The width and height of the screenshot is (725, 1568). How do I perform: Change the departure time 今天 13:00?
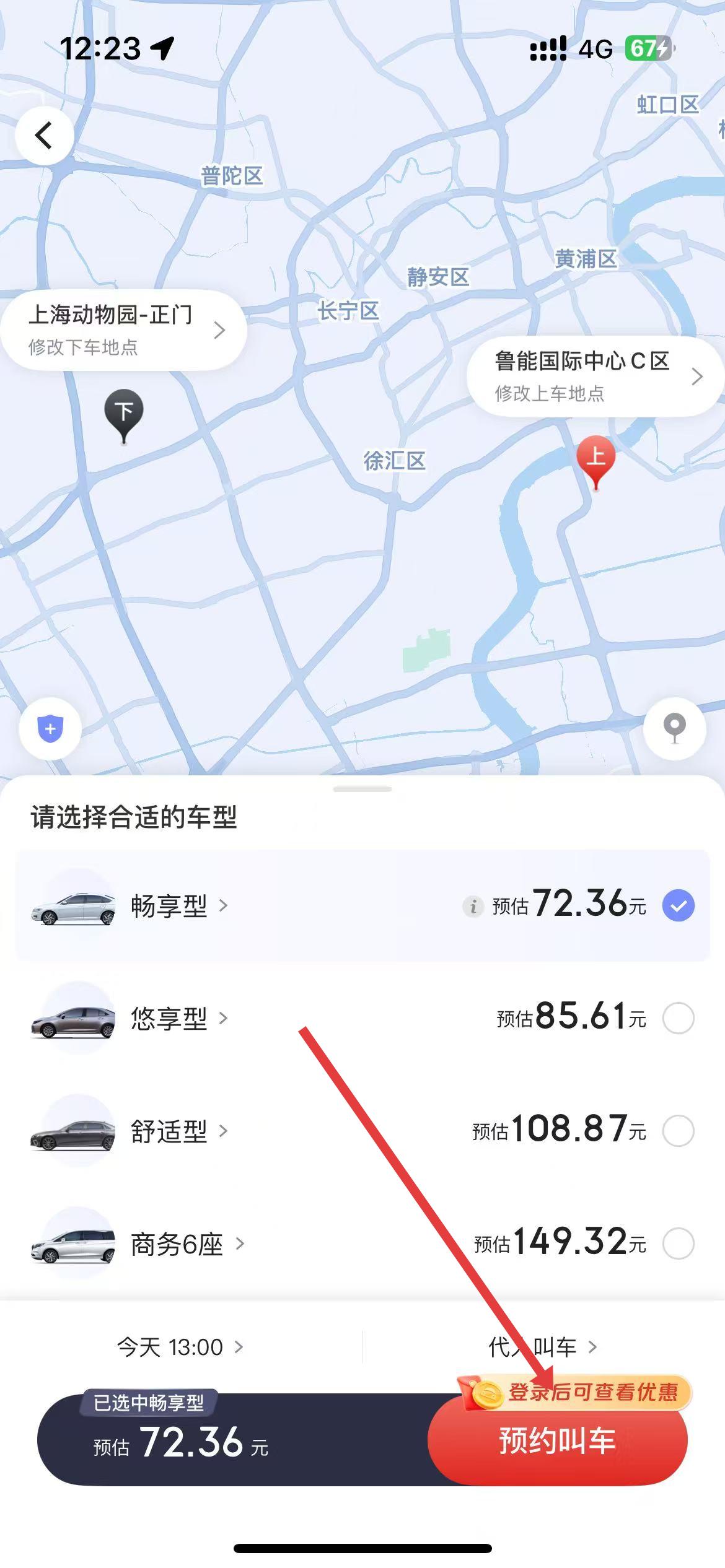coord(180,1347)
